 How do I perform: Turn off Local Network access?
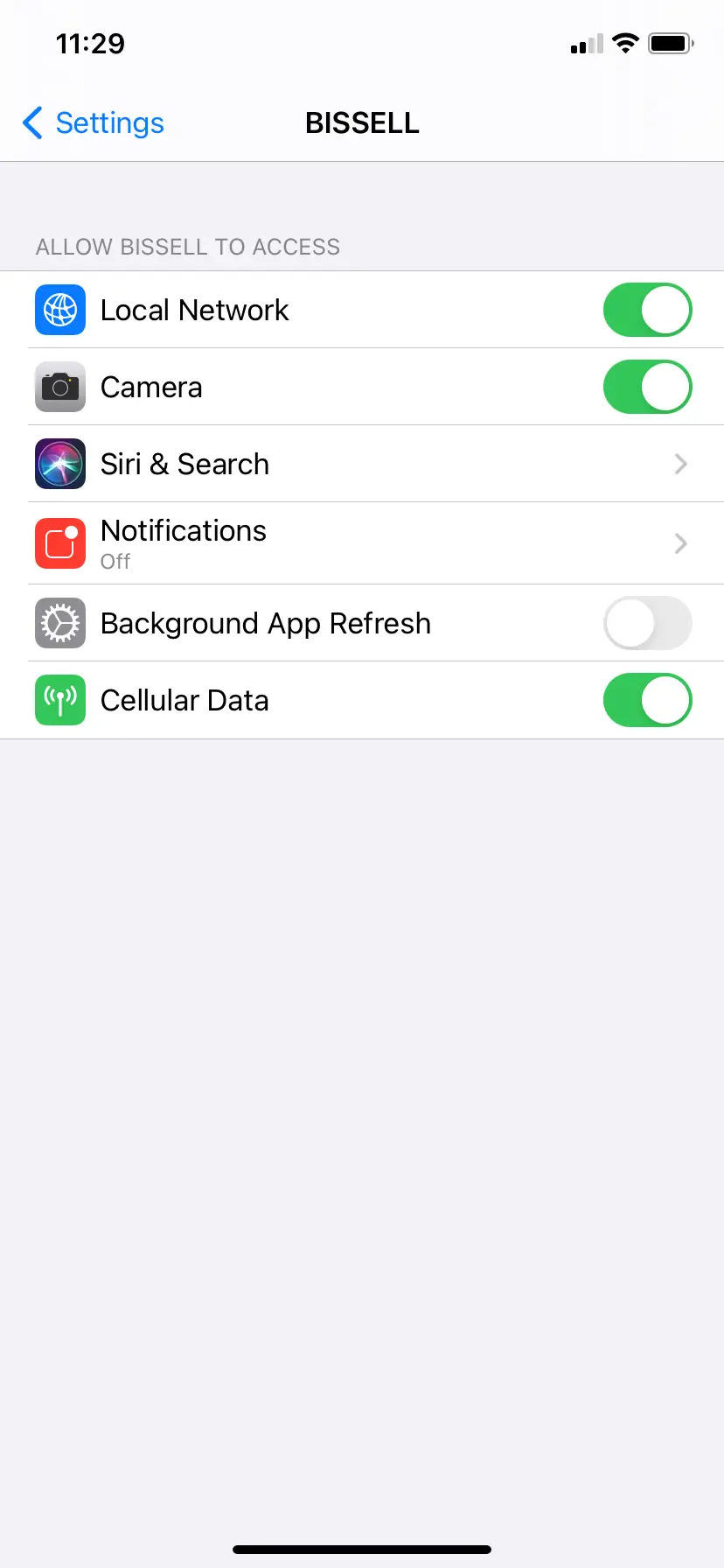tap(647, 310)
